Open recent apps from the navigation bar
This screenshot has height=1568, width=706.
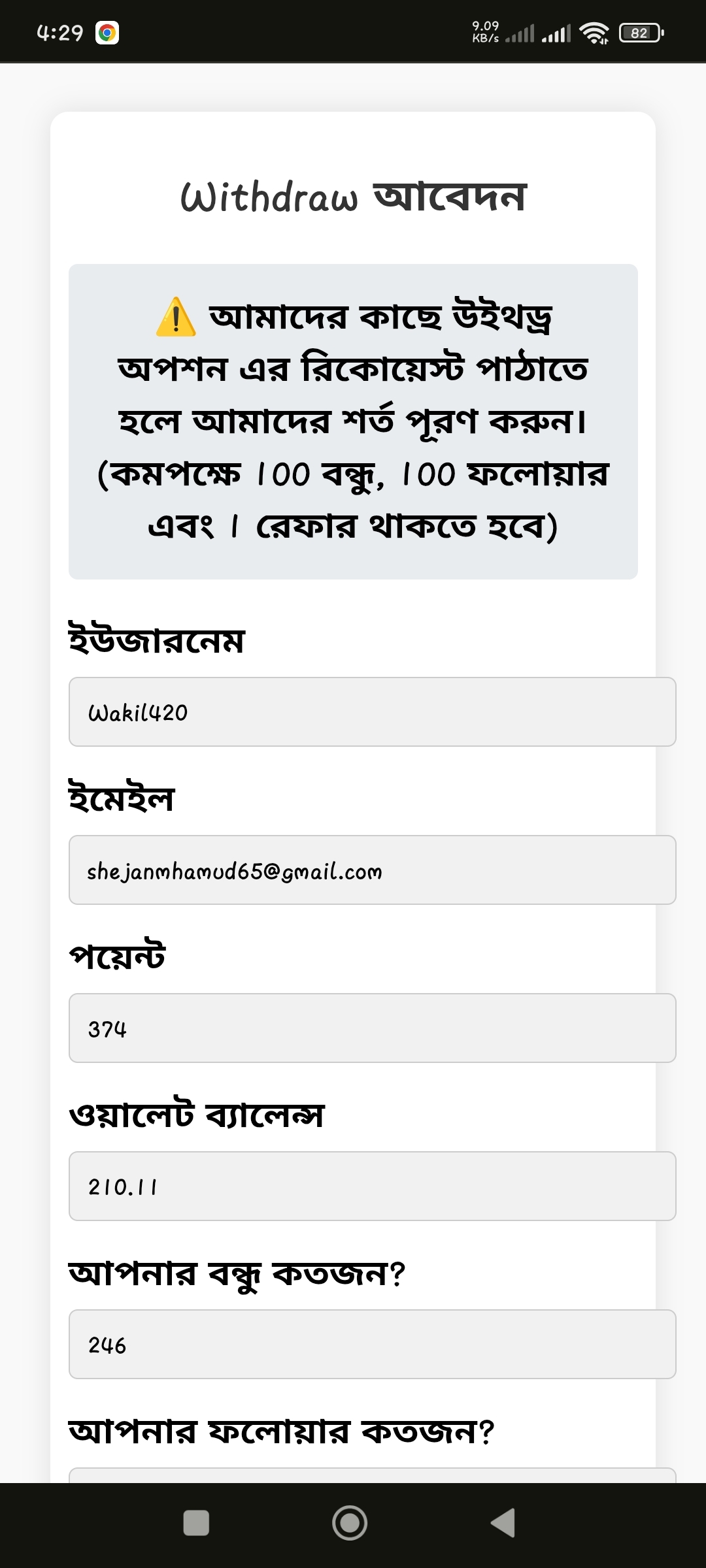click(x=196, y=1523)
